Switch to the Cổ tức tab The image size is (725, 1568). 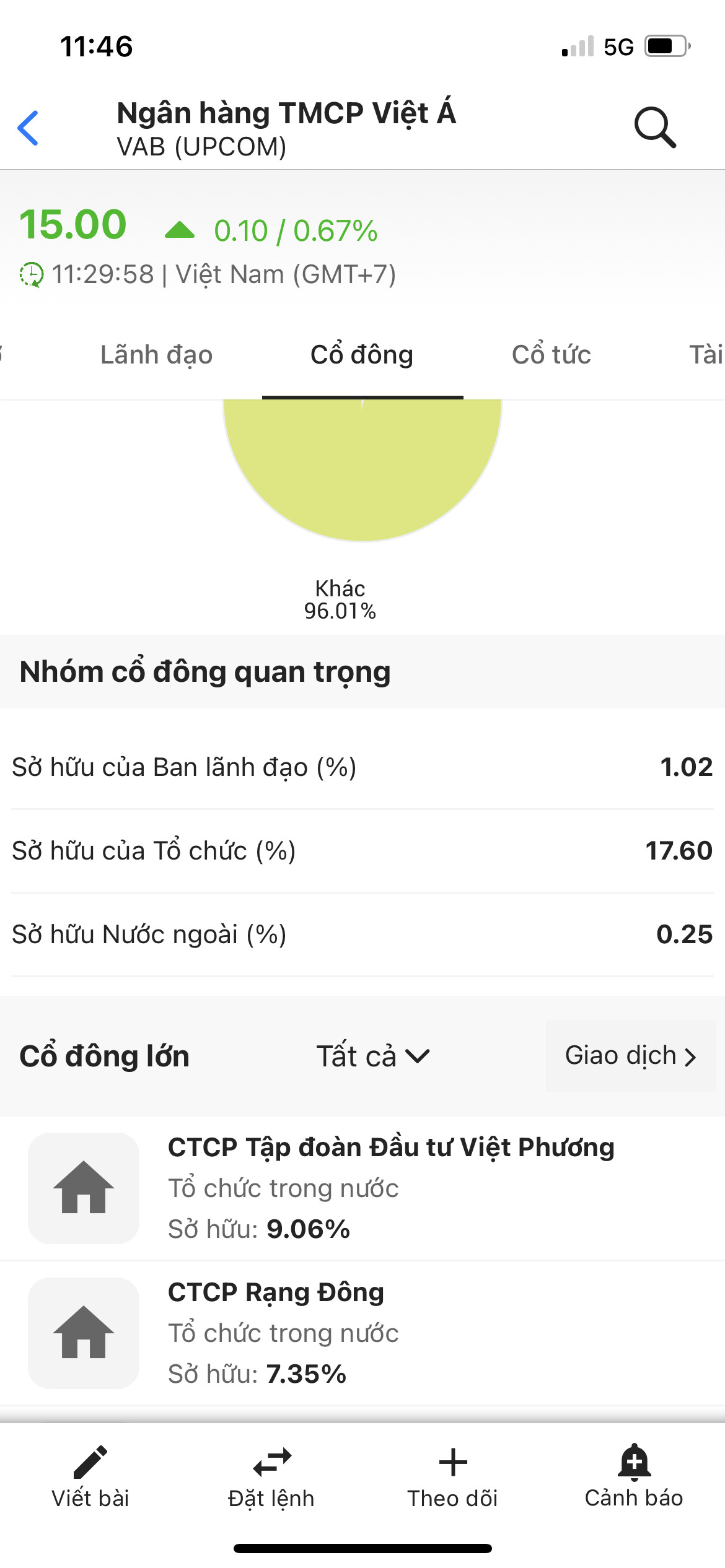tap(551, 355)
